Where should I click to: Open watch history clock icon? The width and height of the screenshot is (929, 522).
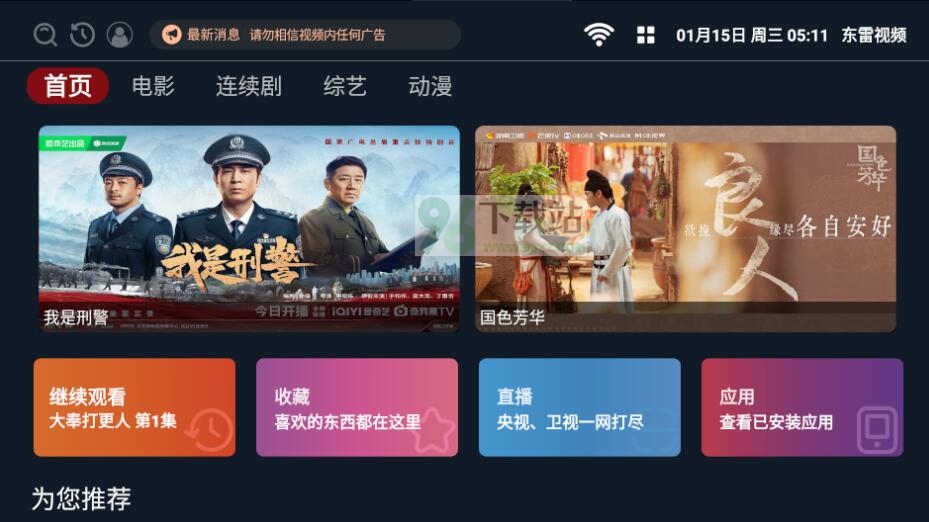[82, 35]
